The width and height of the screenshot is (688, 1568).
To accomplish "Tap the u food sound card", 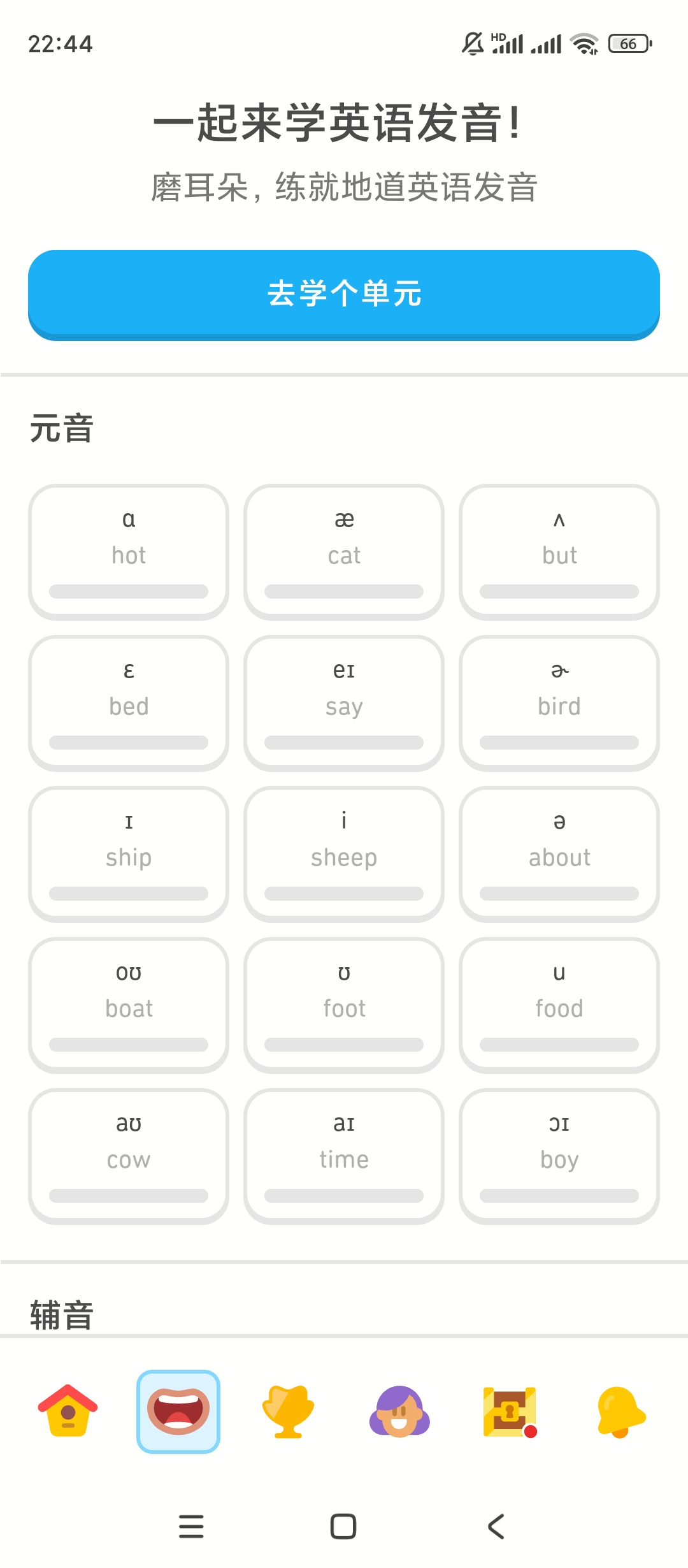I will click(x=559, y=1005).
